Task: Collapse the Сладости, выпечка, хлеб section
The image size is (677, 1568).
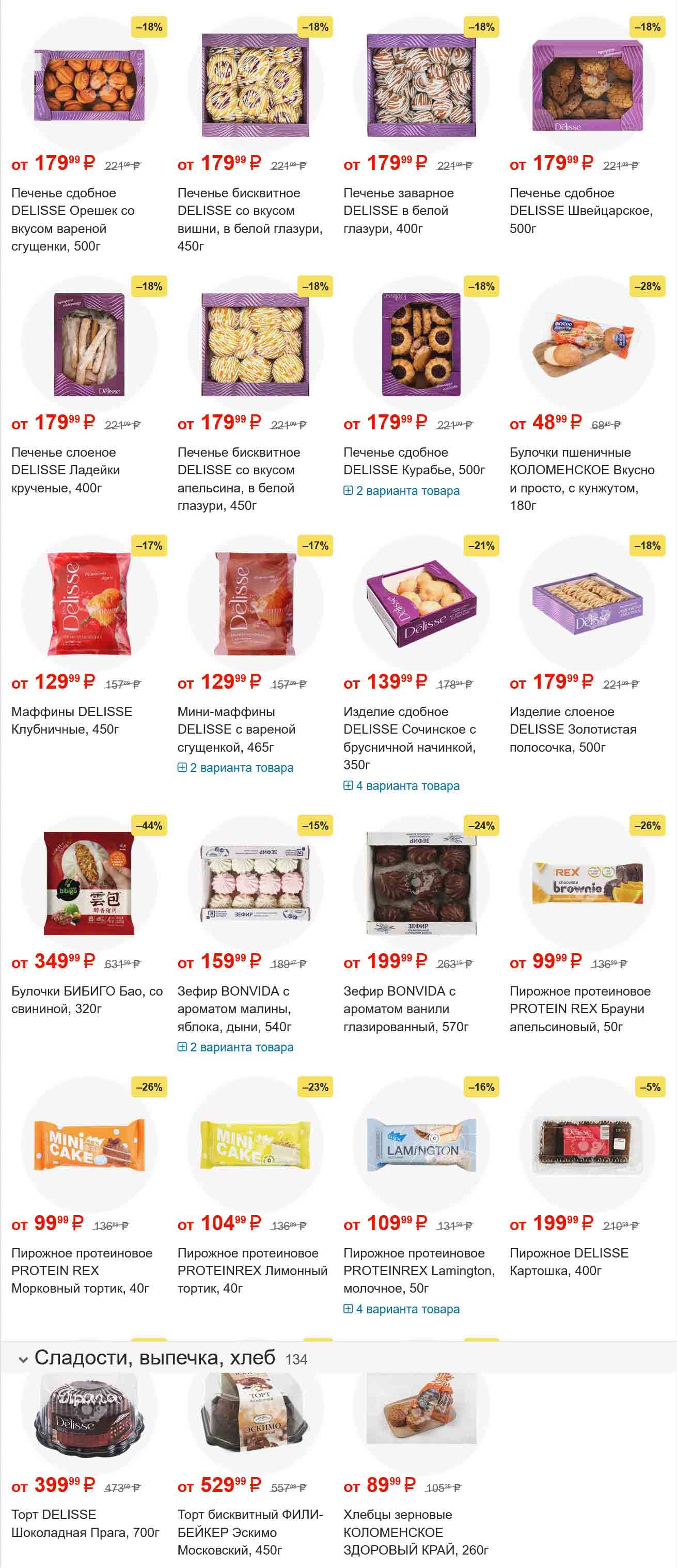Action: (23, 1358)
